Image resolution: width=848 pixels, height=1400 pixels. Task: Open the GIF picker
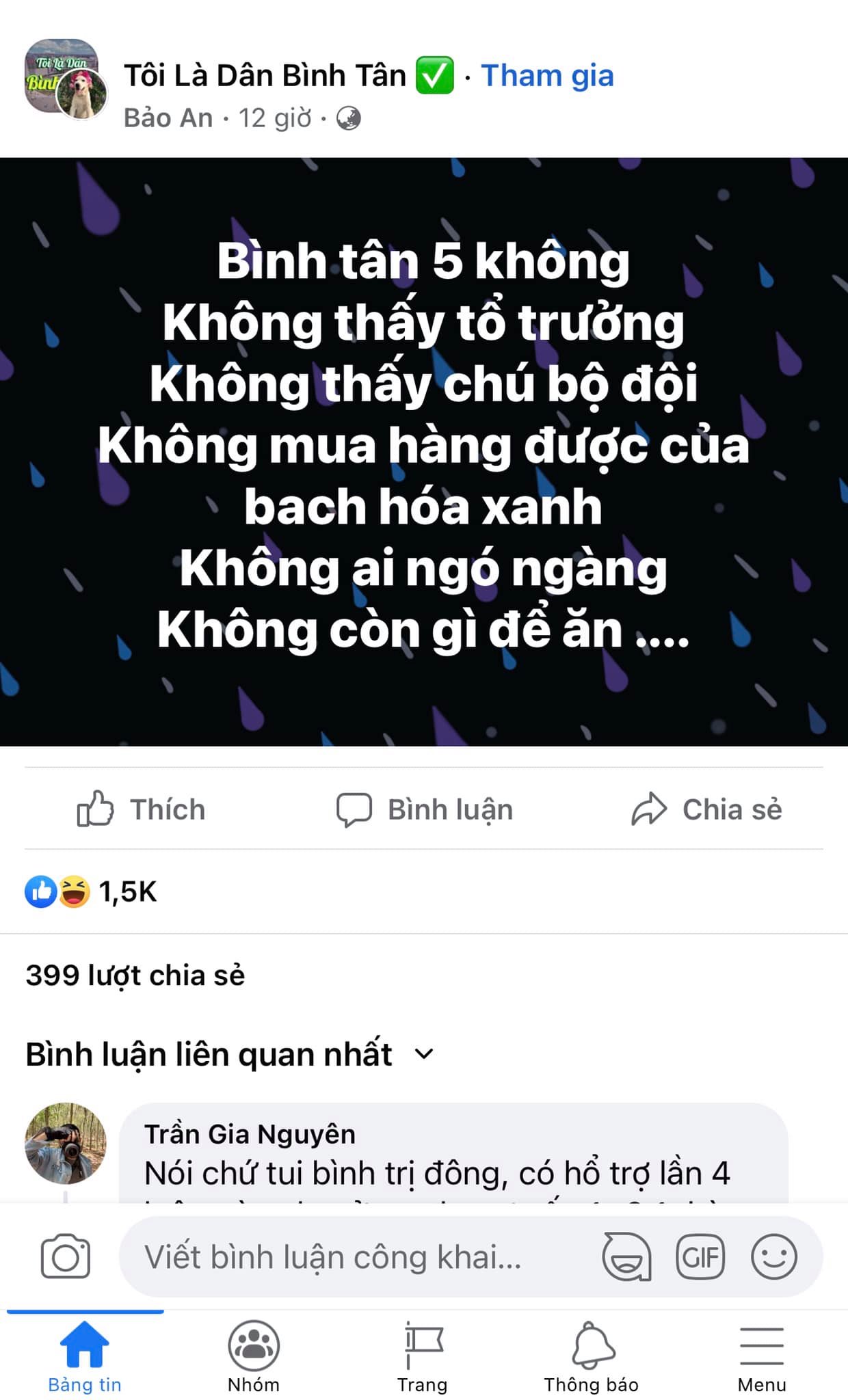click(700, 1256)
